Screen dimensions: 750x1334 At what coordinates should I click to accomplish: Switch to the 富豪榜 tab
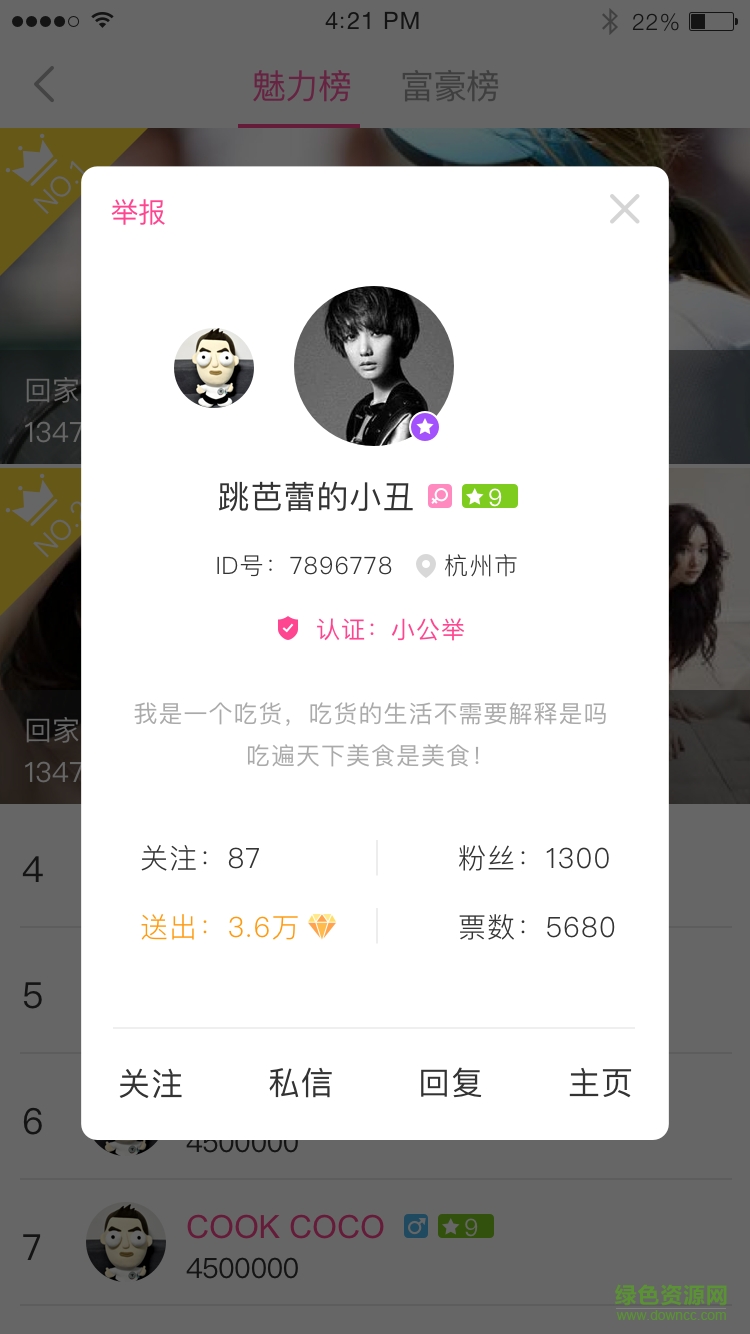pos(450,87)
